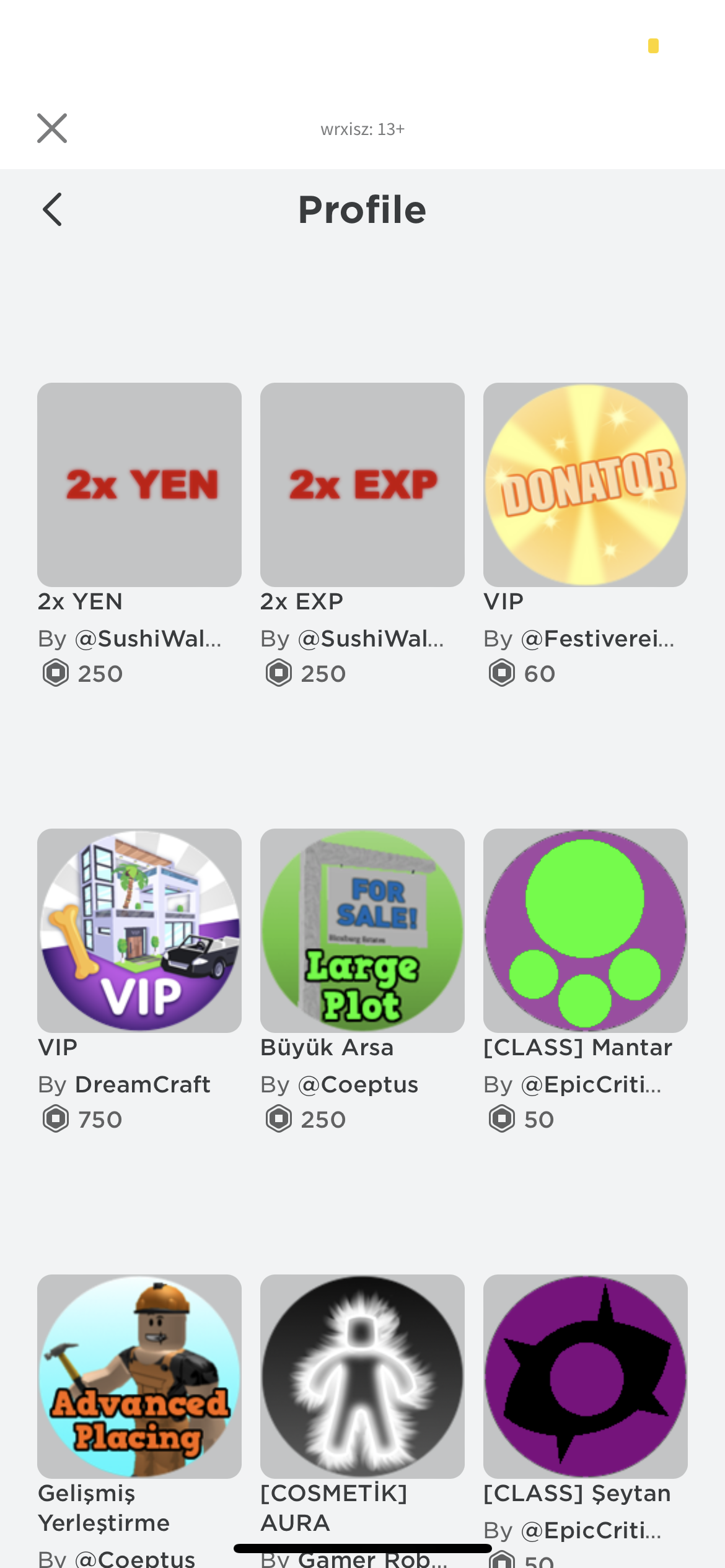Open the [COSMETİK] AURA pass

click(x=362, y=1377)
